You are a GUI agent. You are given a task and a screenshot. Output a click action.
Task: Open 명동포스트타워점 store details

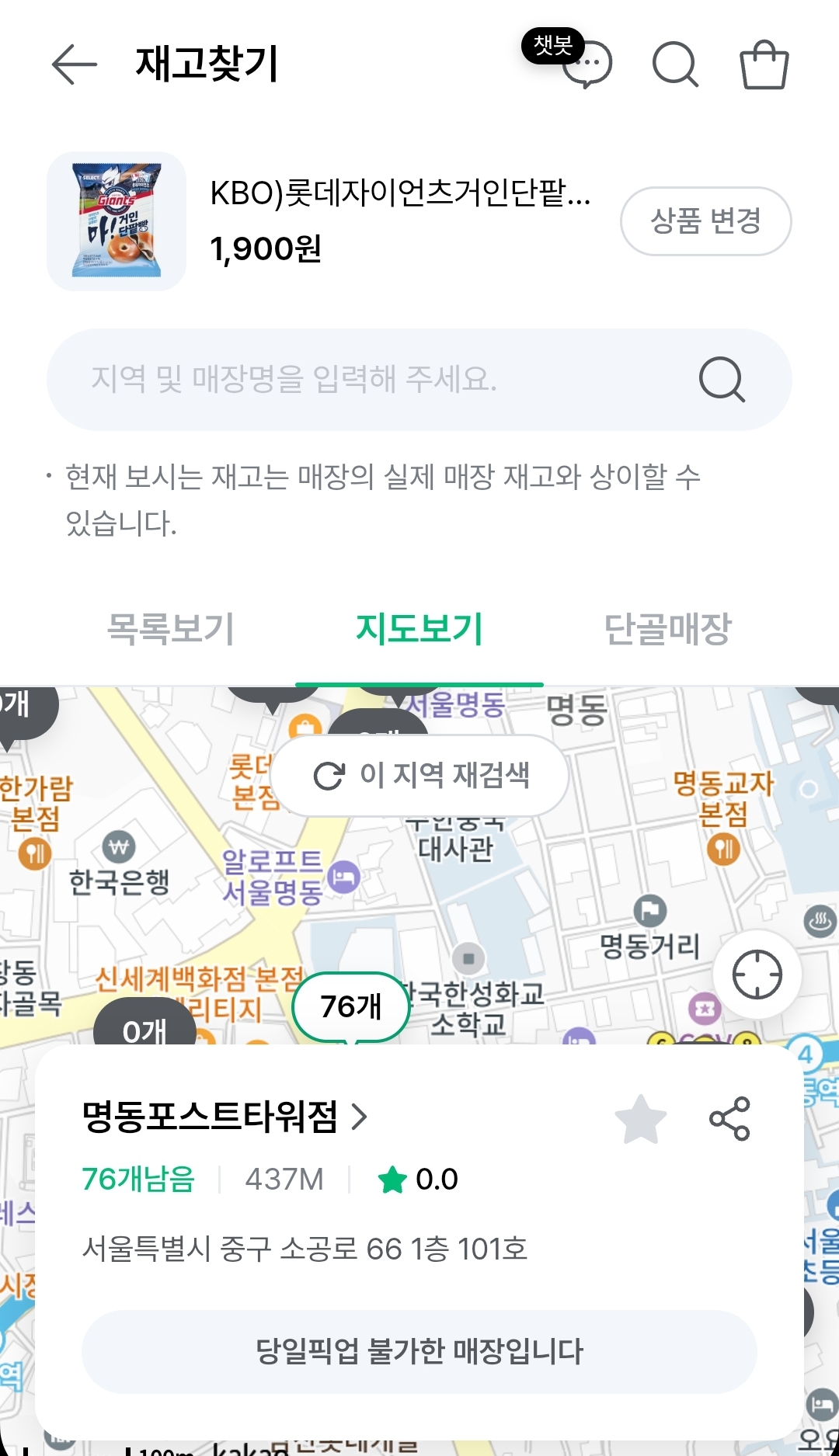tap(224, 1117)
